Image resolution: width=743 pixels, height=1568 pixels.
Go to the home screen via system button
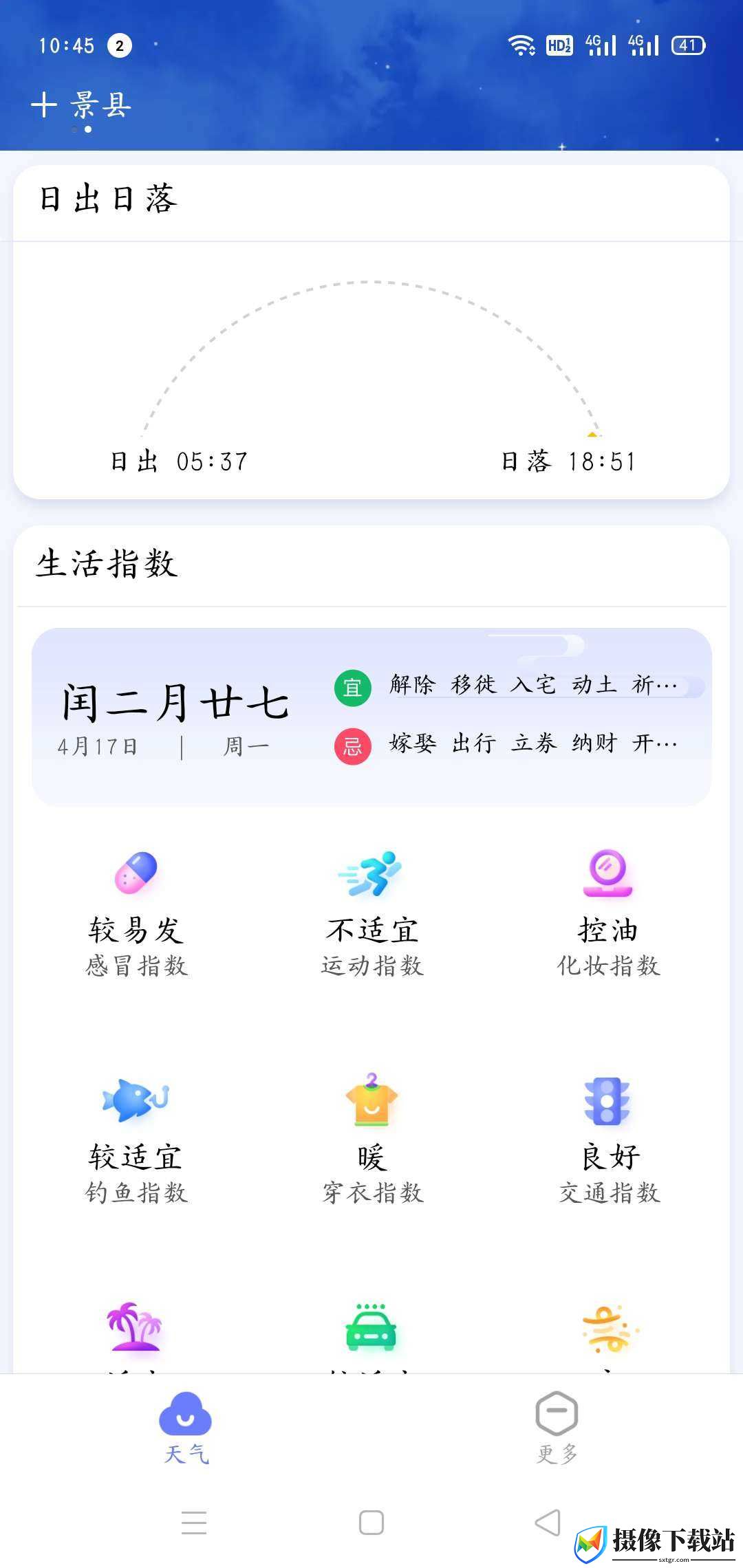click(371, 1523)
